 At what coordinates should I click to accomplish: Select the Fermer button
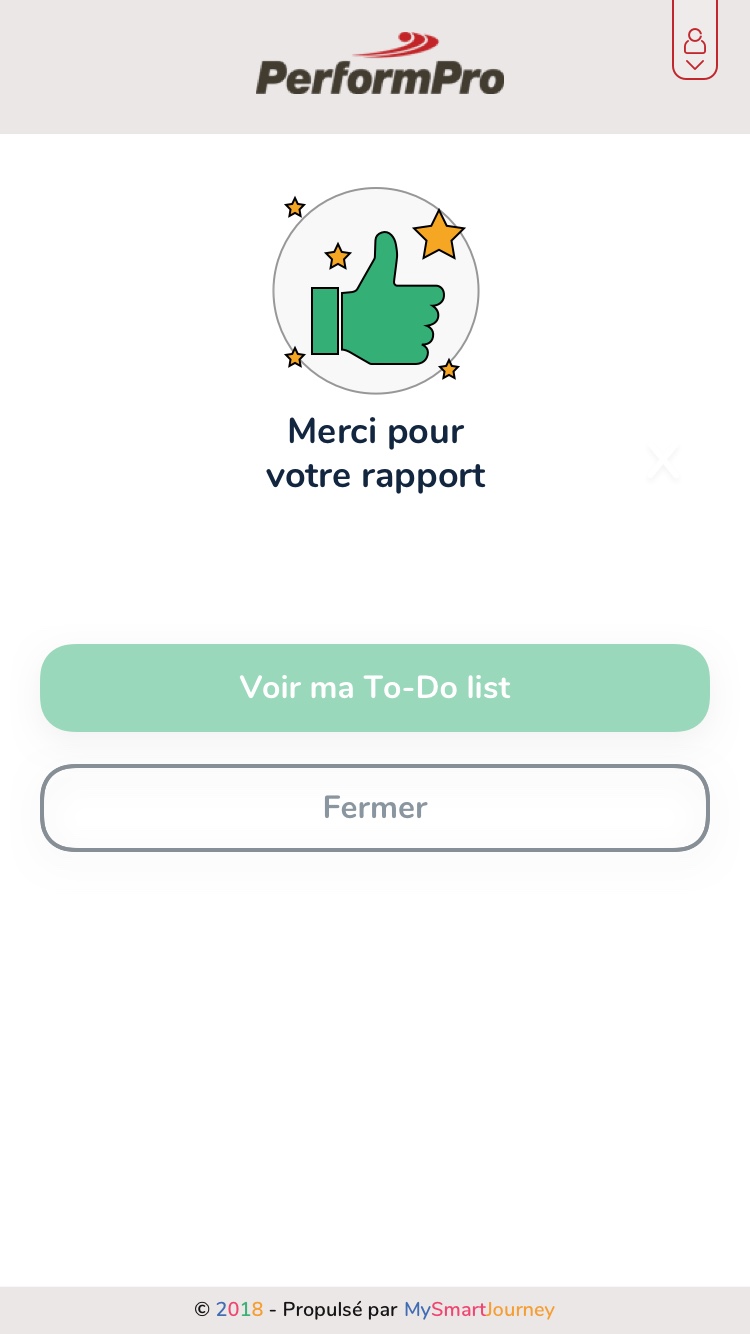pos(375,808)
